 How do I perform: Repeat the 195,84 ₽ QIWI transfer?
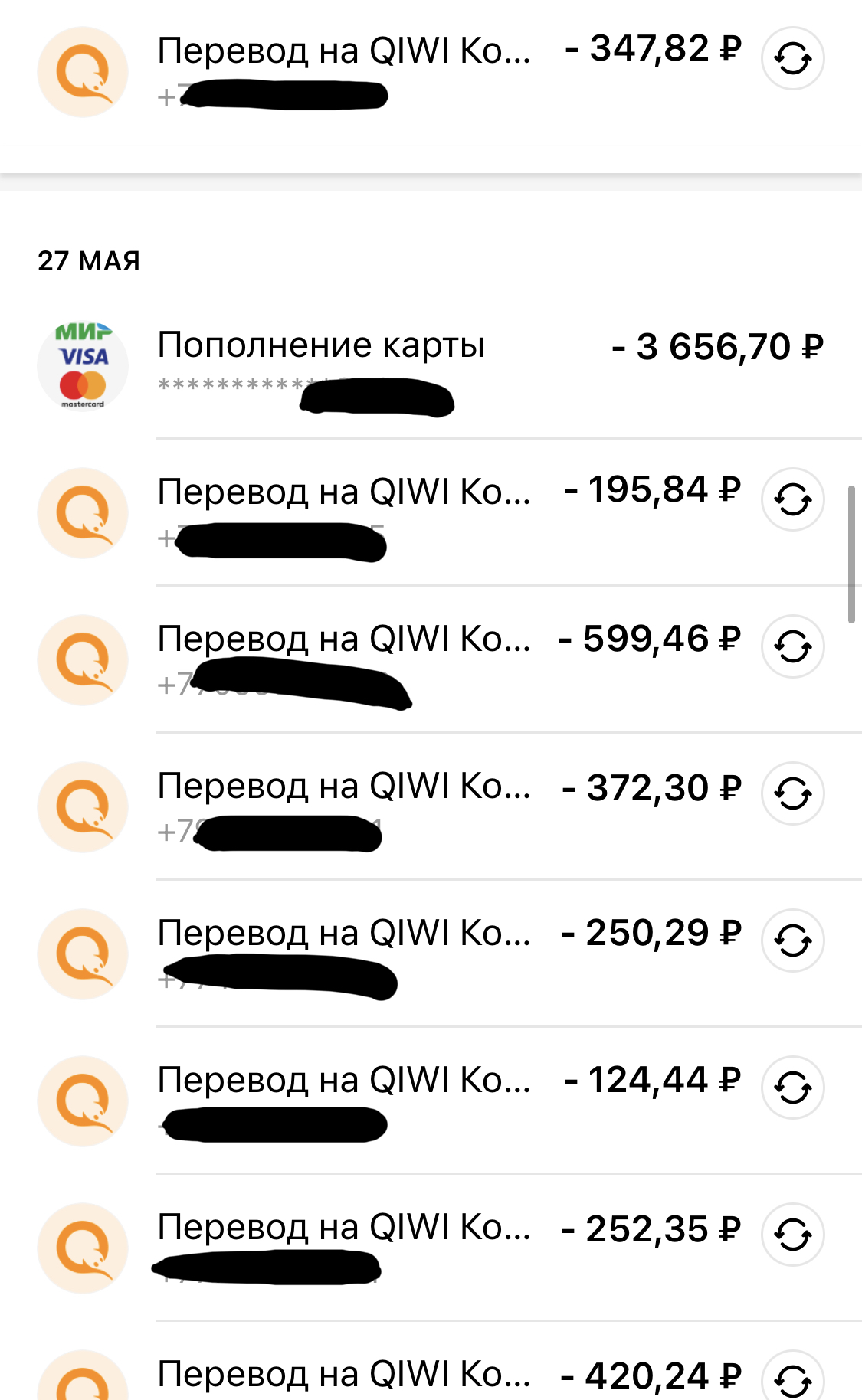point(792,499)
